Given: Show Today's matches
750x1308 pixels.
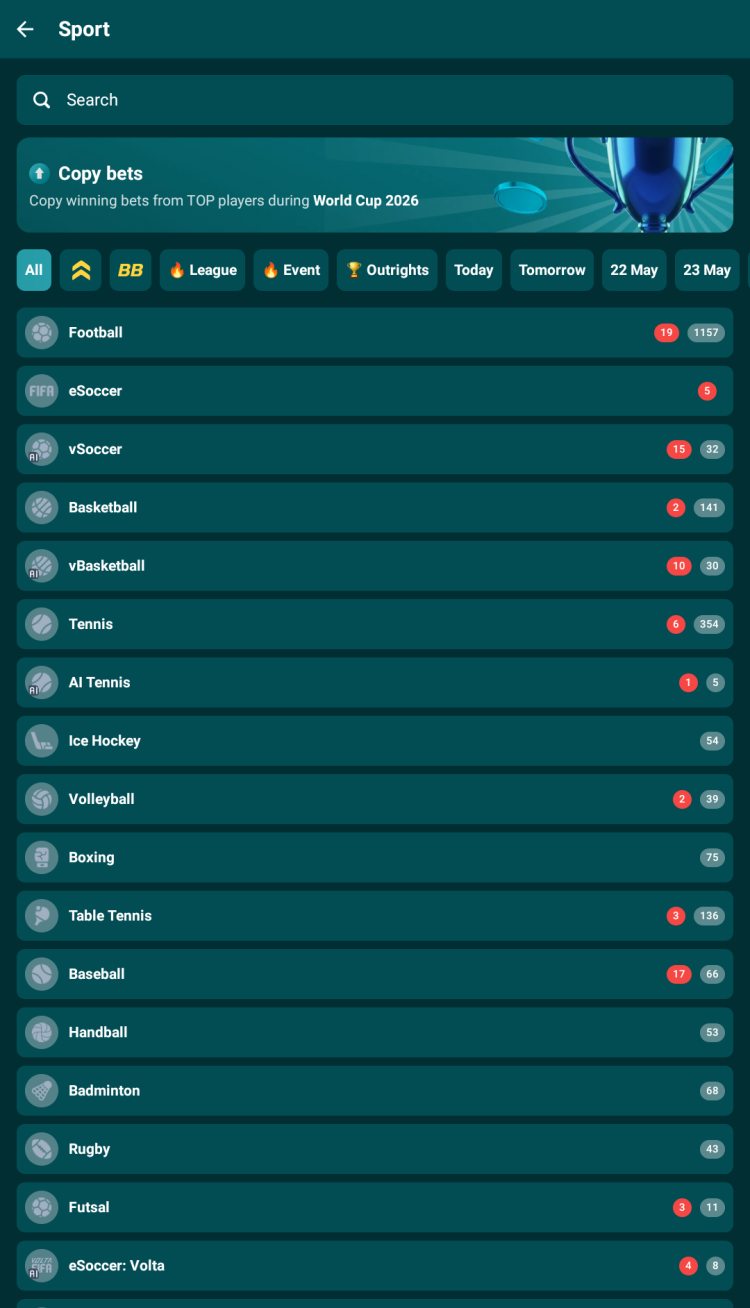Looking at the screenshot, I should click(474, 270).
